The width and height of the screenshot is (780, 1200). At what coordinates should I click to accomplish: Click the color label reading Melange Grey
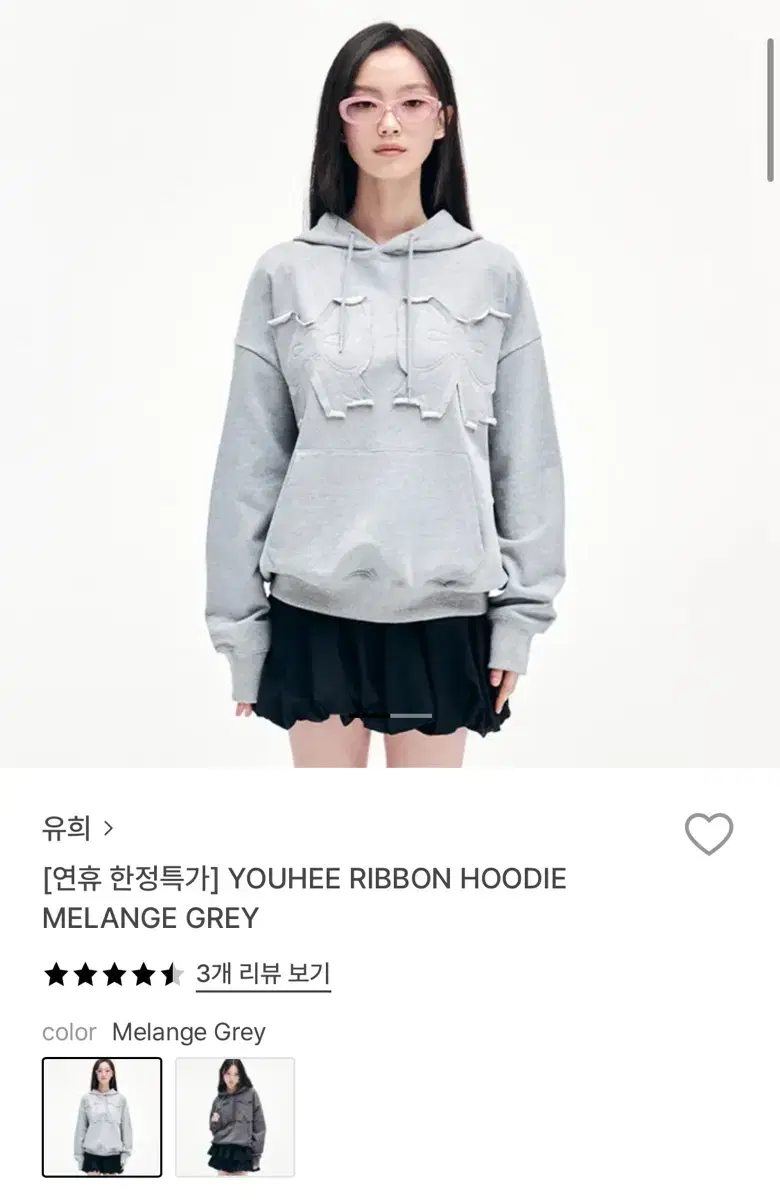188,1032
